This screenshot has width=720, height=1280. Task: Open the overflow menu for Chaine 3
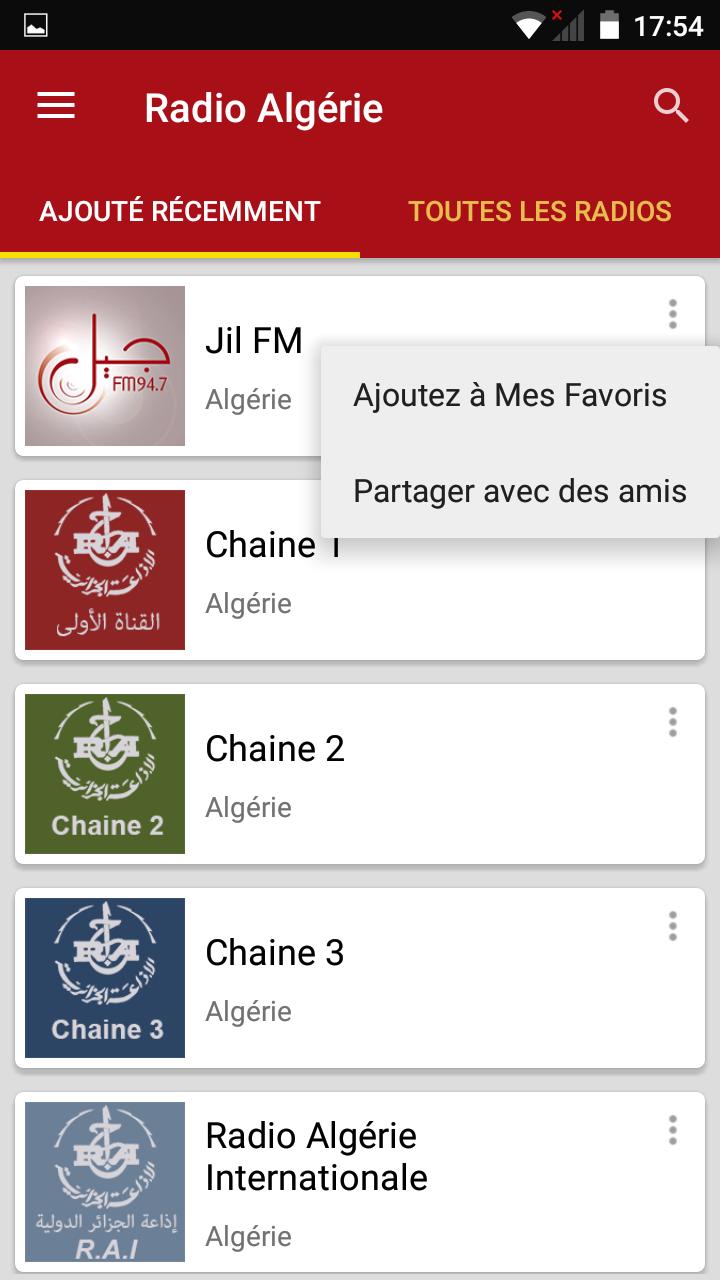pyautogui.click(x=672, y=926)
